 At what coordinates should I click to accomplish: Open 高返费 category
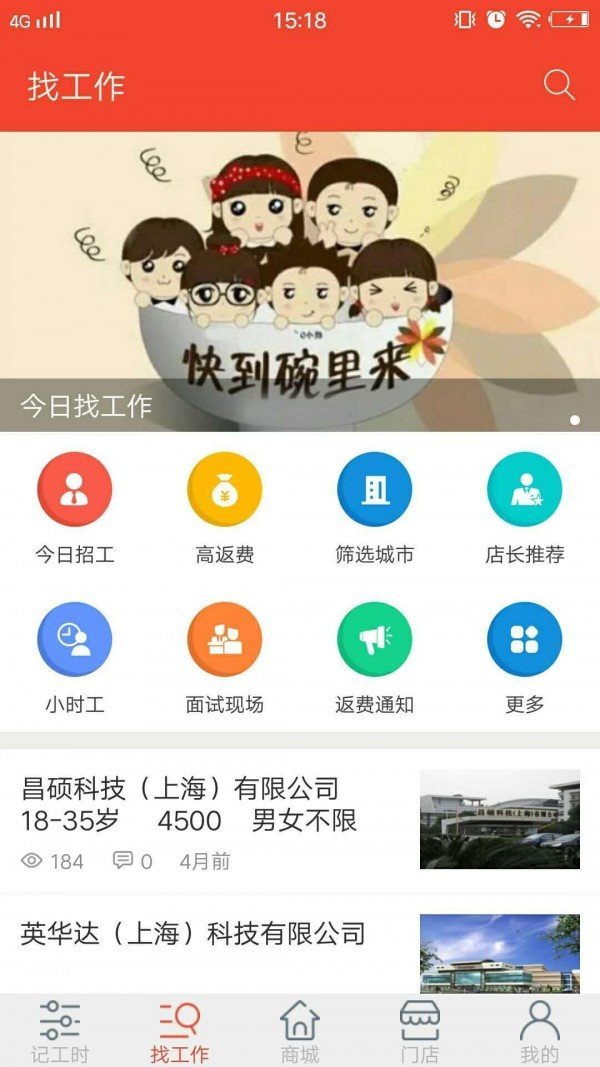[225, 508]
